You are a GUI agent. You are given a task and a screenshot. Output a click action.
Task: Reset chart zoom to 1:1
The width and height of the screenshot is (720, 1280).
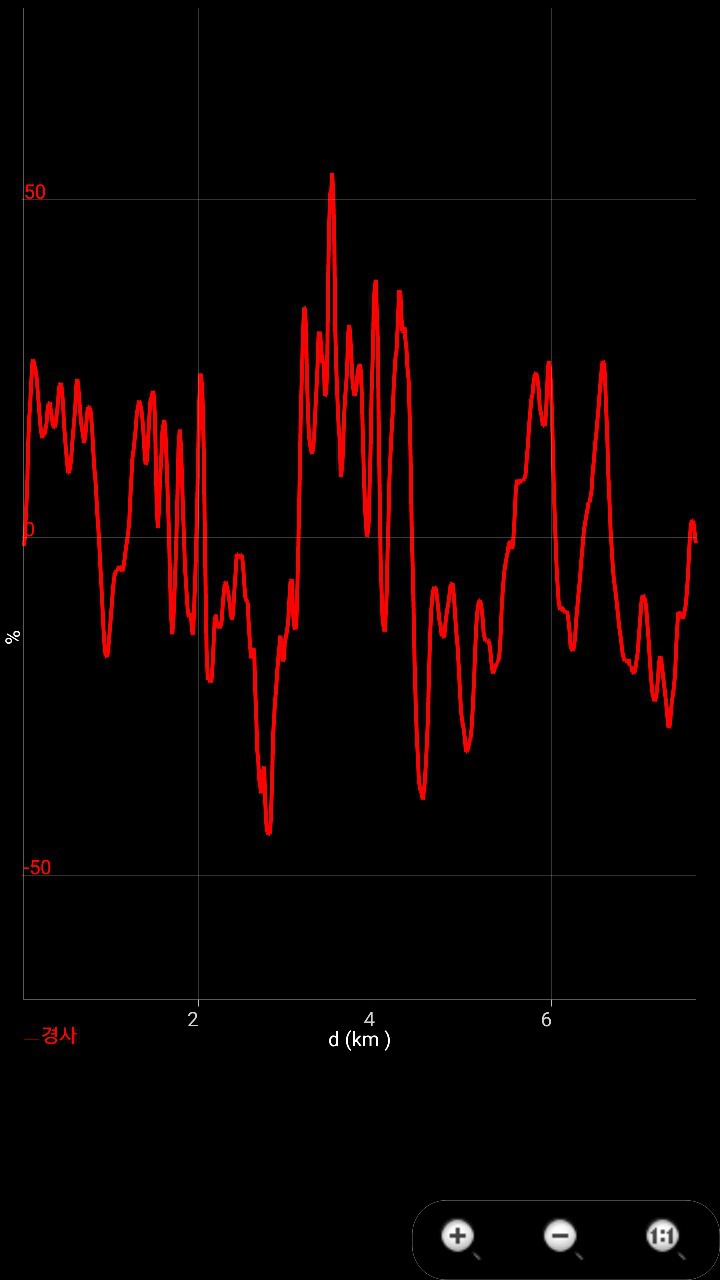[663, 1237]
